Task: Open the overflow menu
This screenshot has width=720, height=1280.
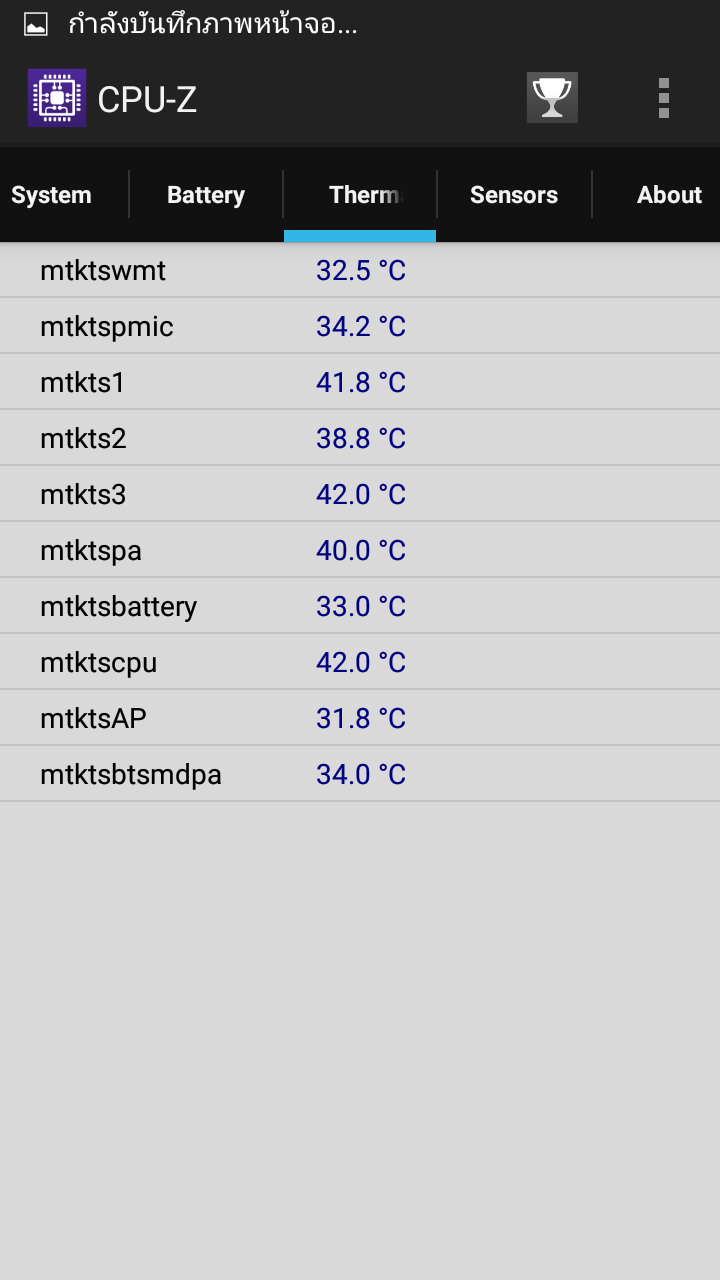Action: pyautogui.click(x=664, y=98)
